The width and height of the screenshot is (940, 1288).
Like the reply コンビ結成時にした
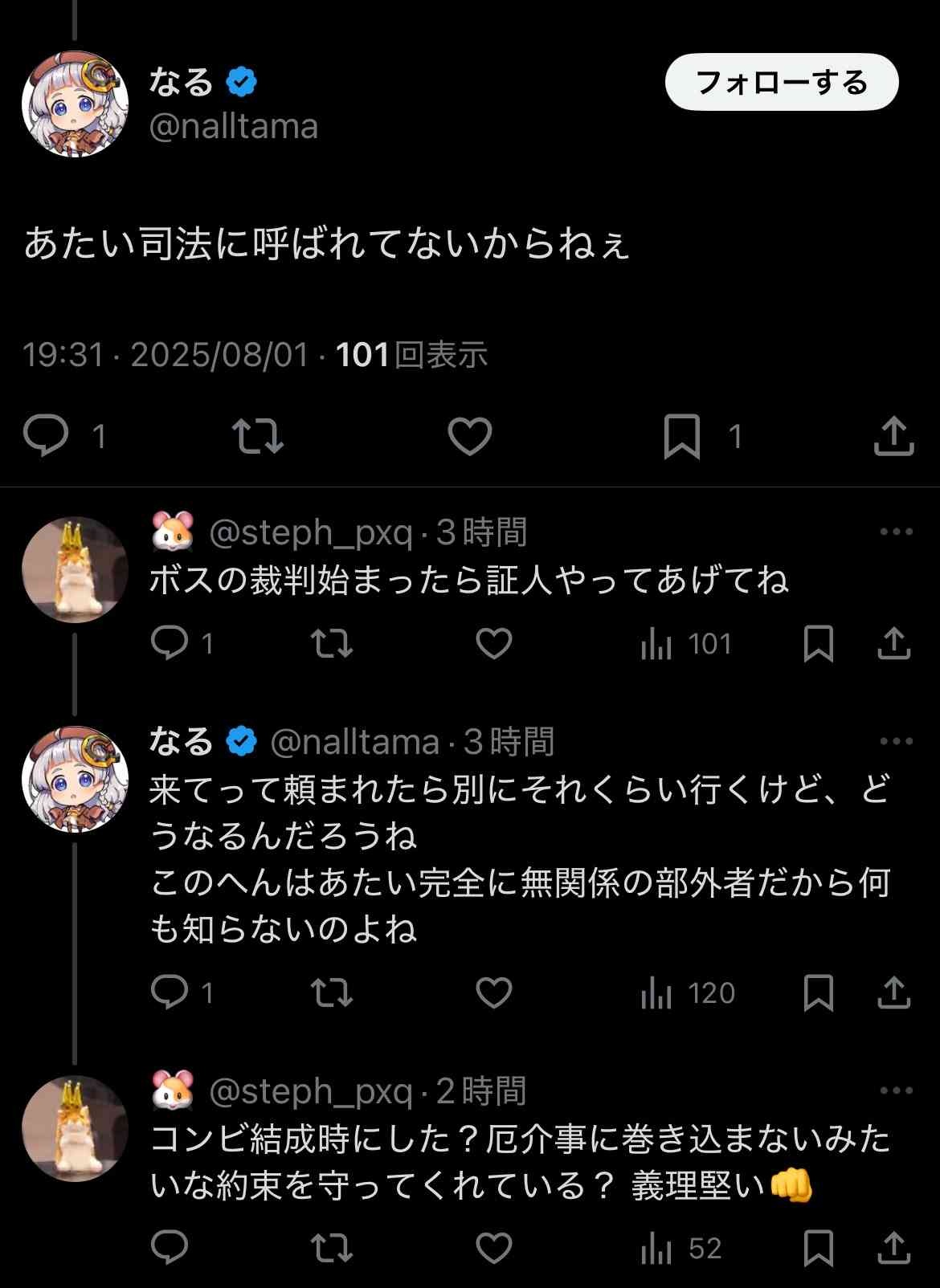pyautogui.click(x=493, y=1248)
